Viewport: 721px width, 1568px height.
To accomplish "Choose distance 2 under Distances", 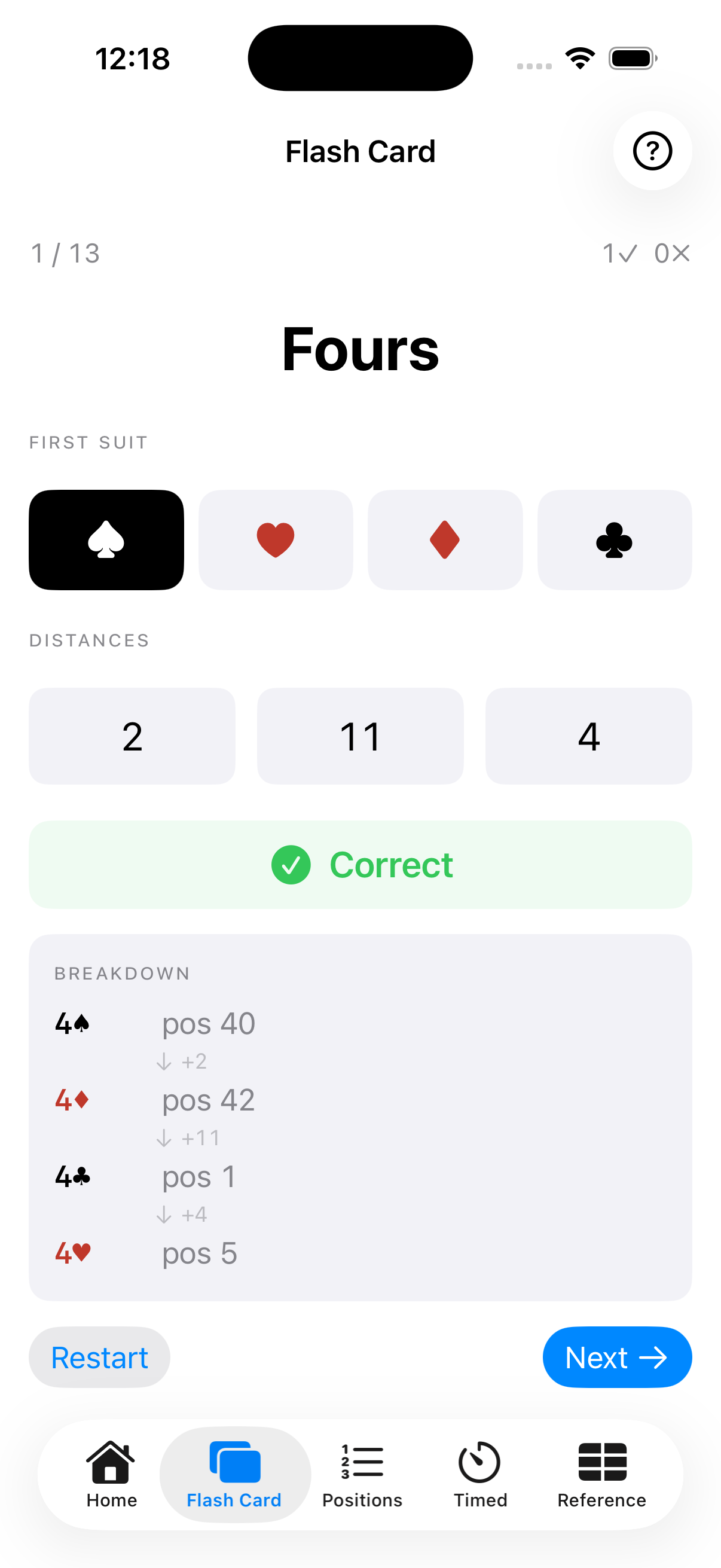I will pos(132,736).
